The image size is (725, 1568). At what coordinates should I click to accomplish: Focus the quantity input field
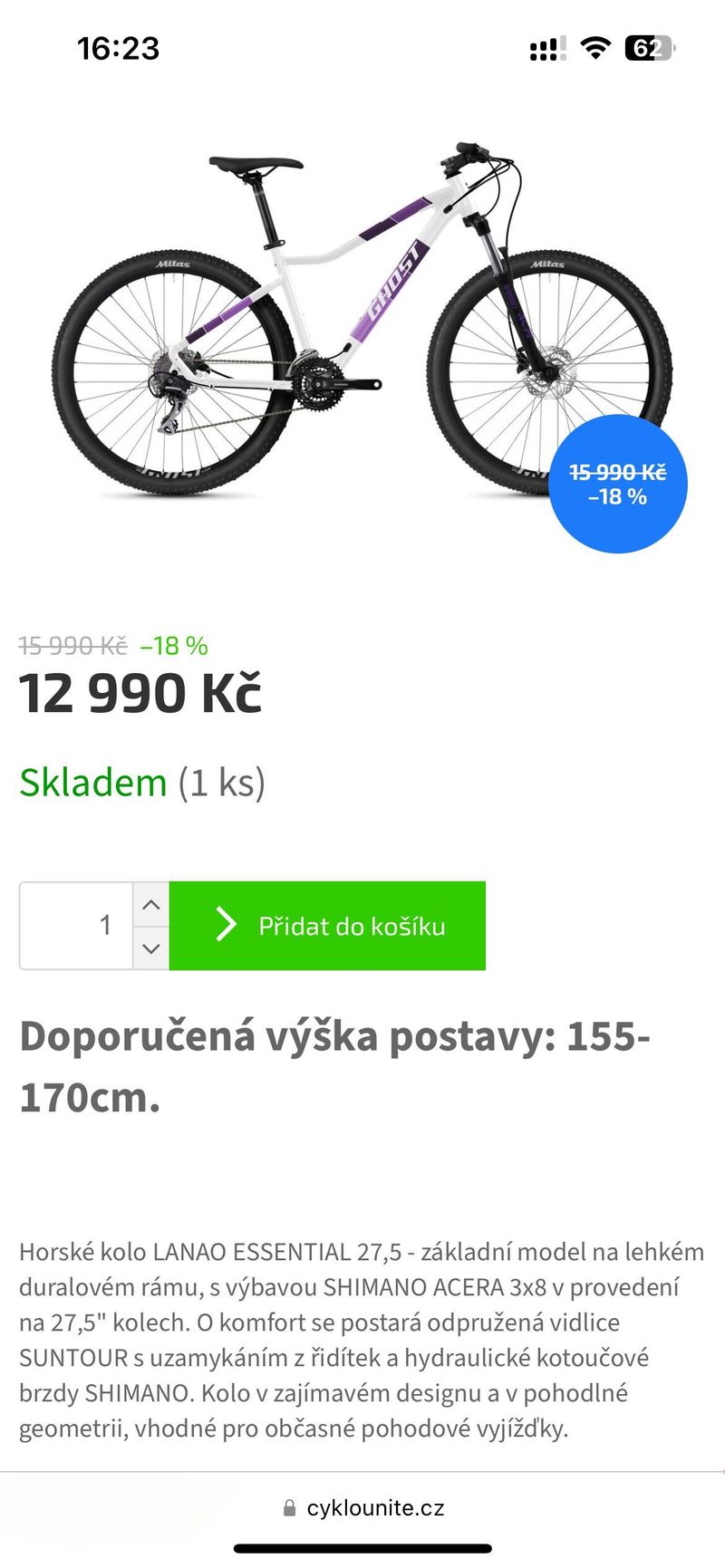(77, 925)
